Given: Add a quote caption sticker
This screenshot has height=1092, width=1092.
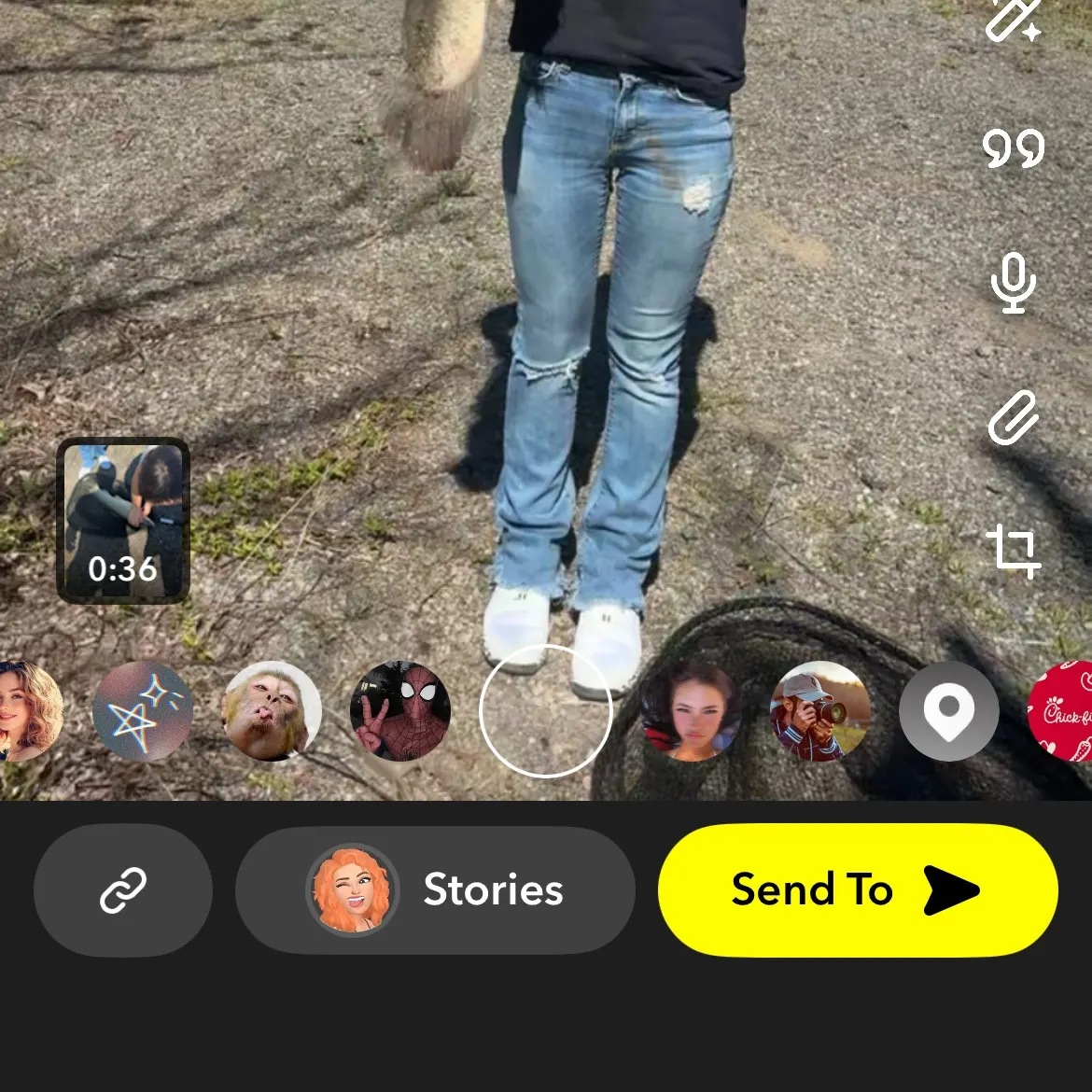Looking at the screenshot, I should pos(1014,148).
